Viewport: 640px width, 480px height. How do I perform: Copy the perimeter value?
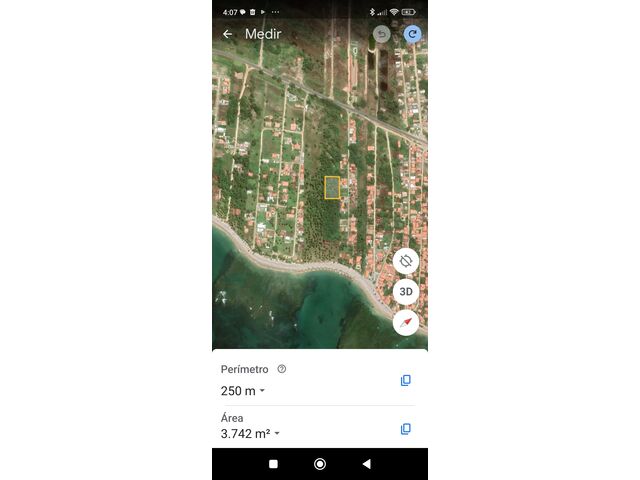(x=405, y=380)
